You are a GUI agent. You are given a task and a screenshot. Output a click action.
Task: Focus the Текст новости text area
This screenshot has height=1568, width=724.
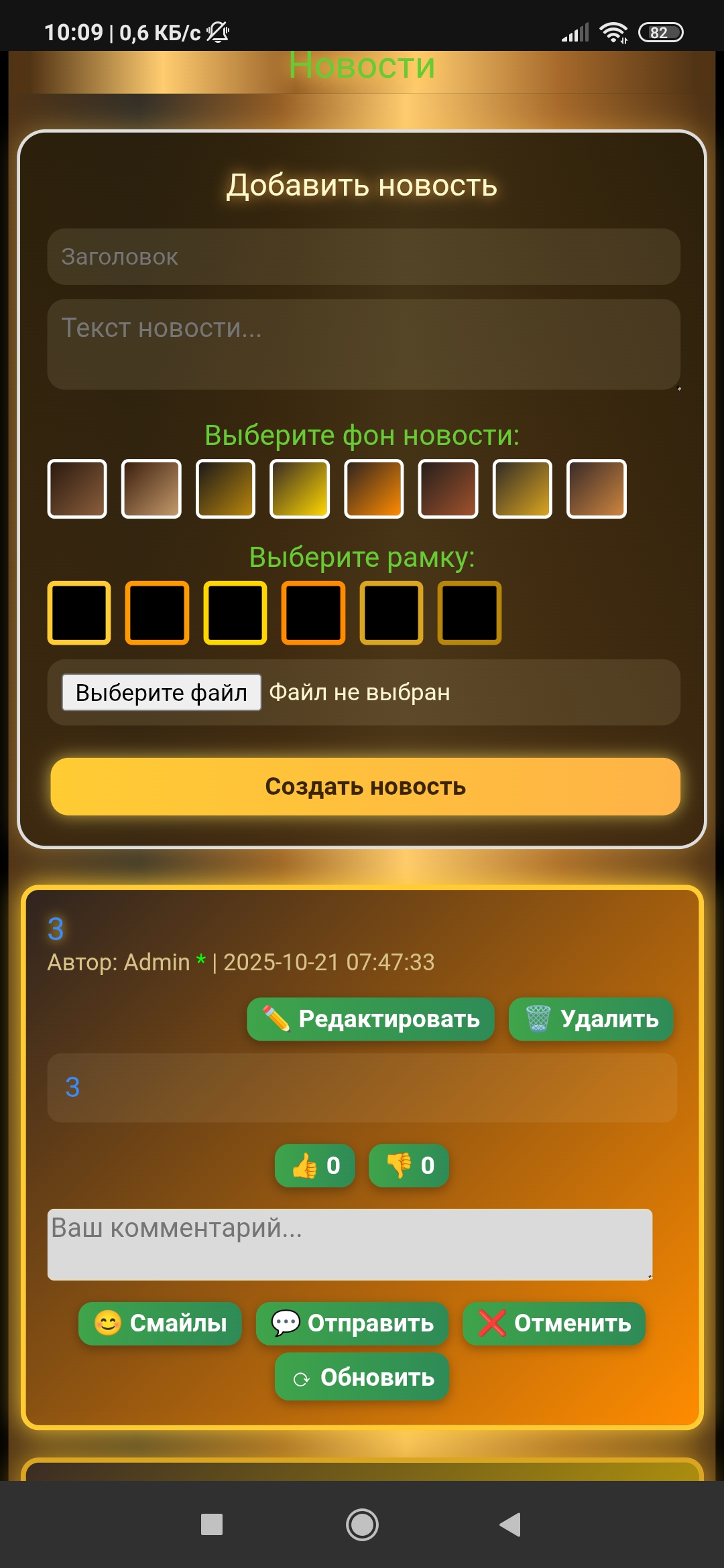[x=363, y=344]
